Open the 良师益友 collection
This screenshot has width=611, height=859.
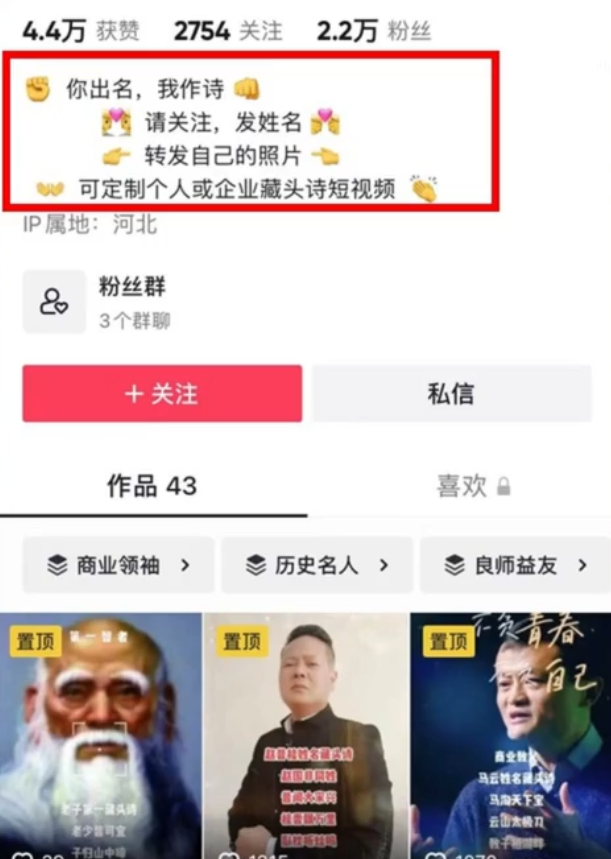[x=515, y=565]
